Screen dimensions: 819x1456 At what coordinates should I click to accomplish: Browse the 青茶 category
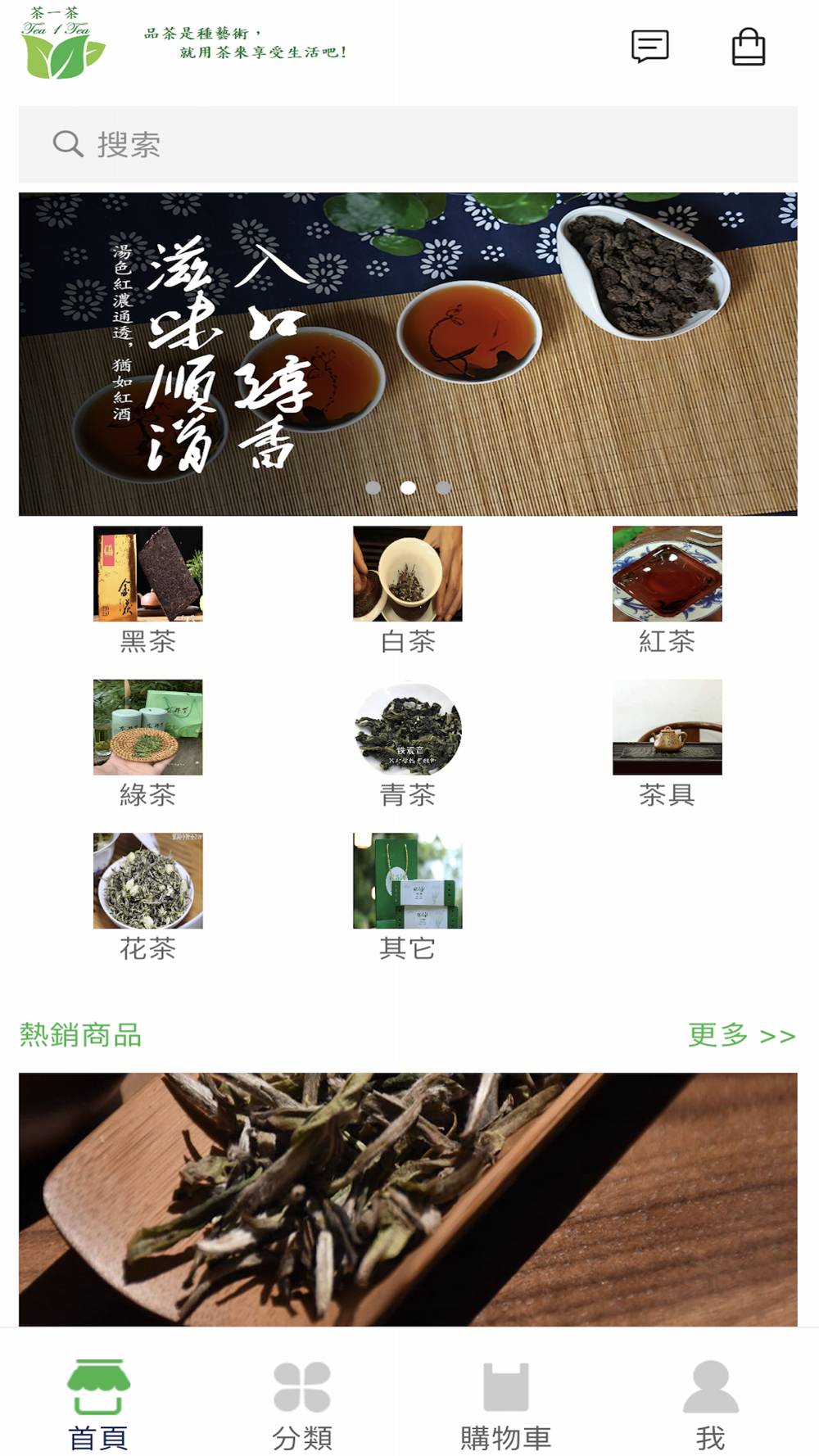click(x=408, y=742)
